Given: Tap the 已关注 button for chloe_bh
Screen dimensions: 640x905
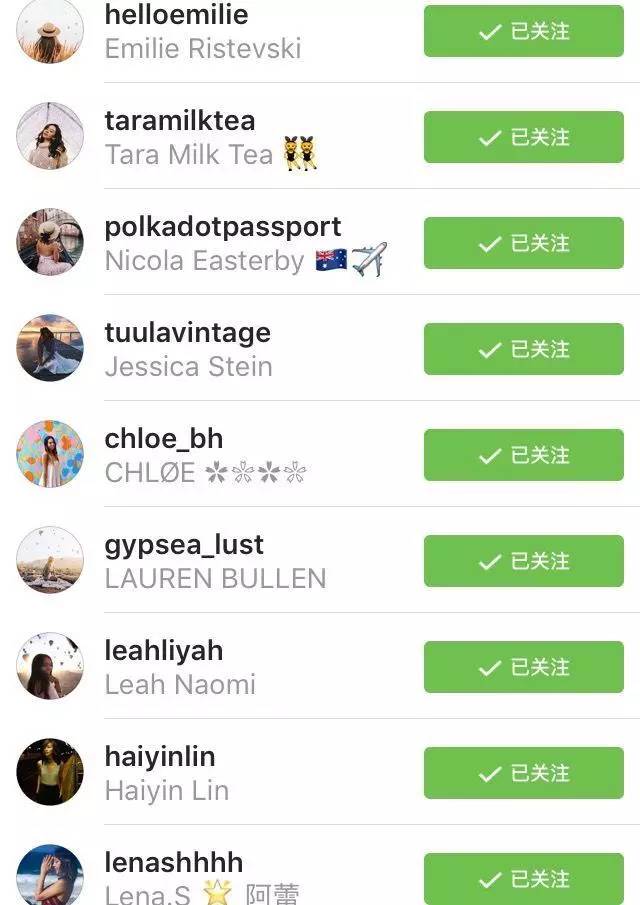Looking at the screenshot, I should pos(523,455).
